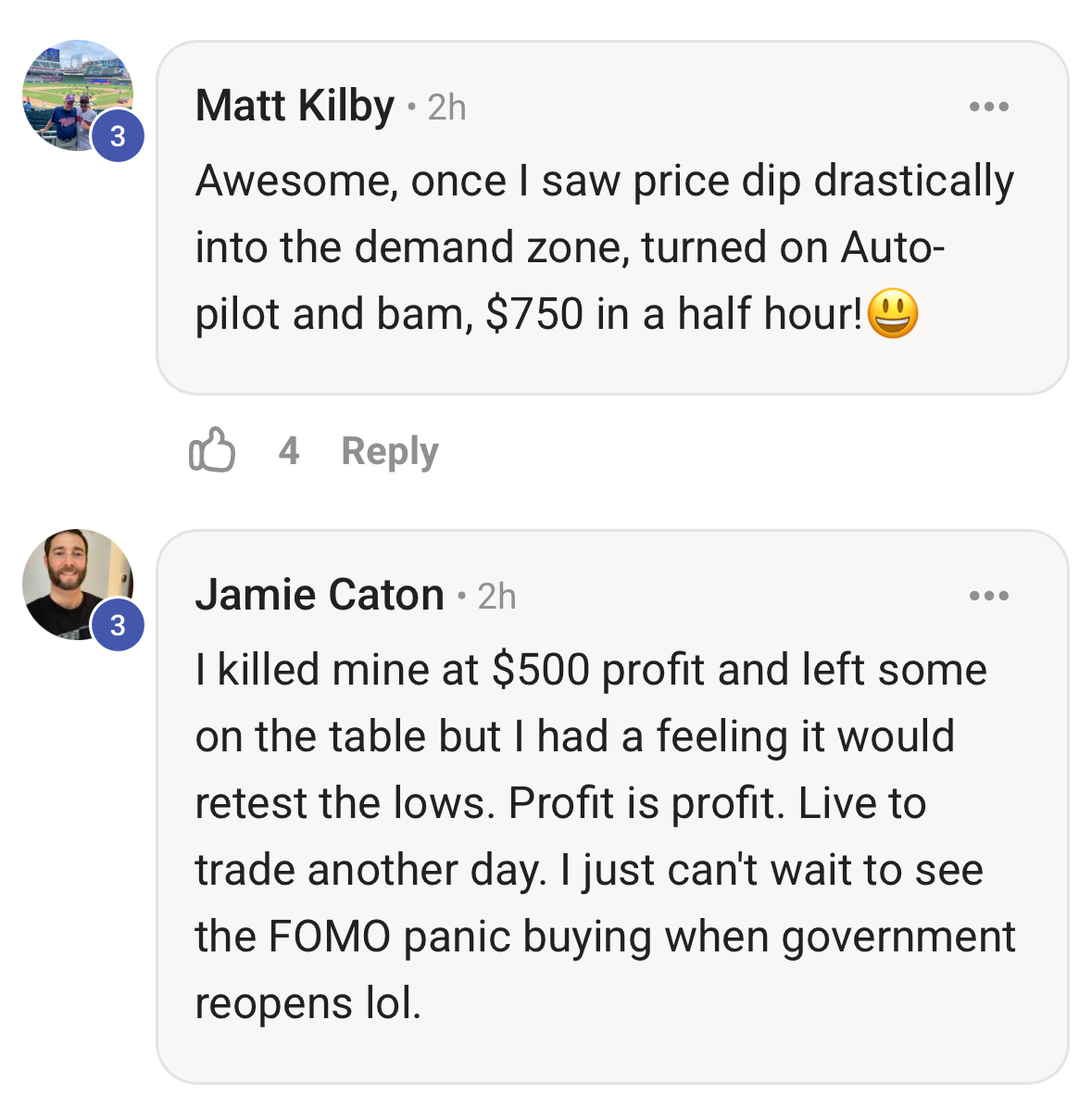Like Matt Kilby's comment
Image resolution: width=1092 pixels, height=1095 pixels.
point(212,450)
